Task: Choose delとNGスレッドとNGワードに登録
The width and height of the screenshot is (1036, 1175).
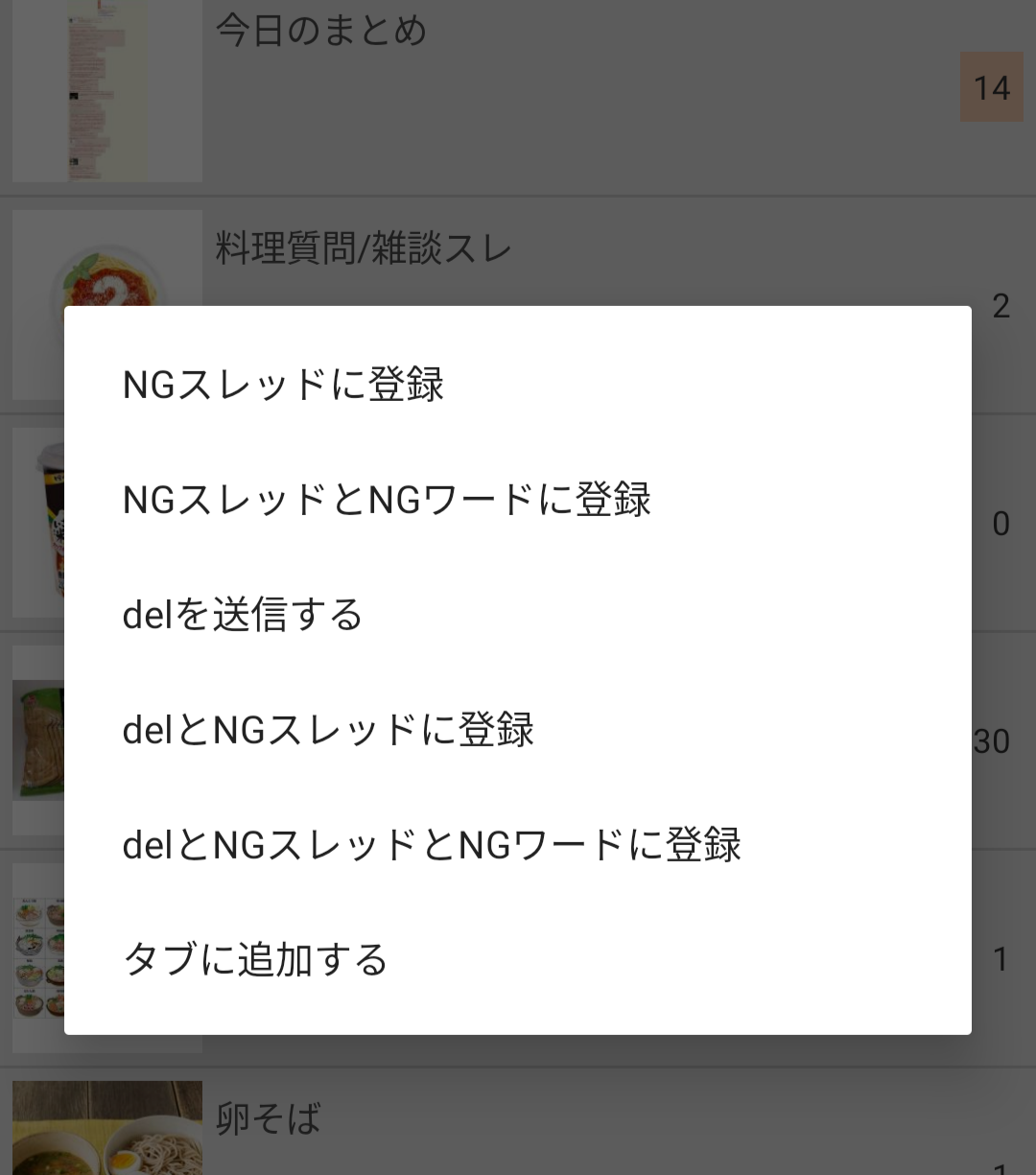Action: (432, 845)
